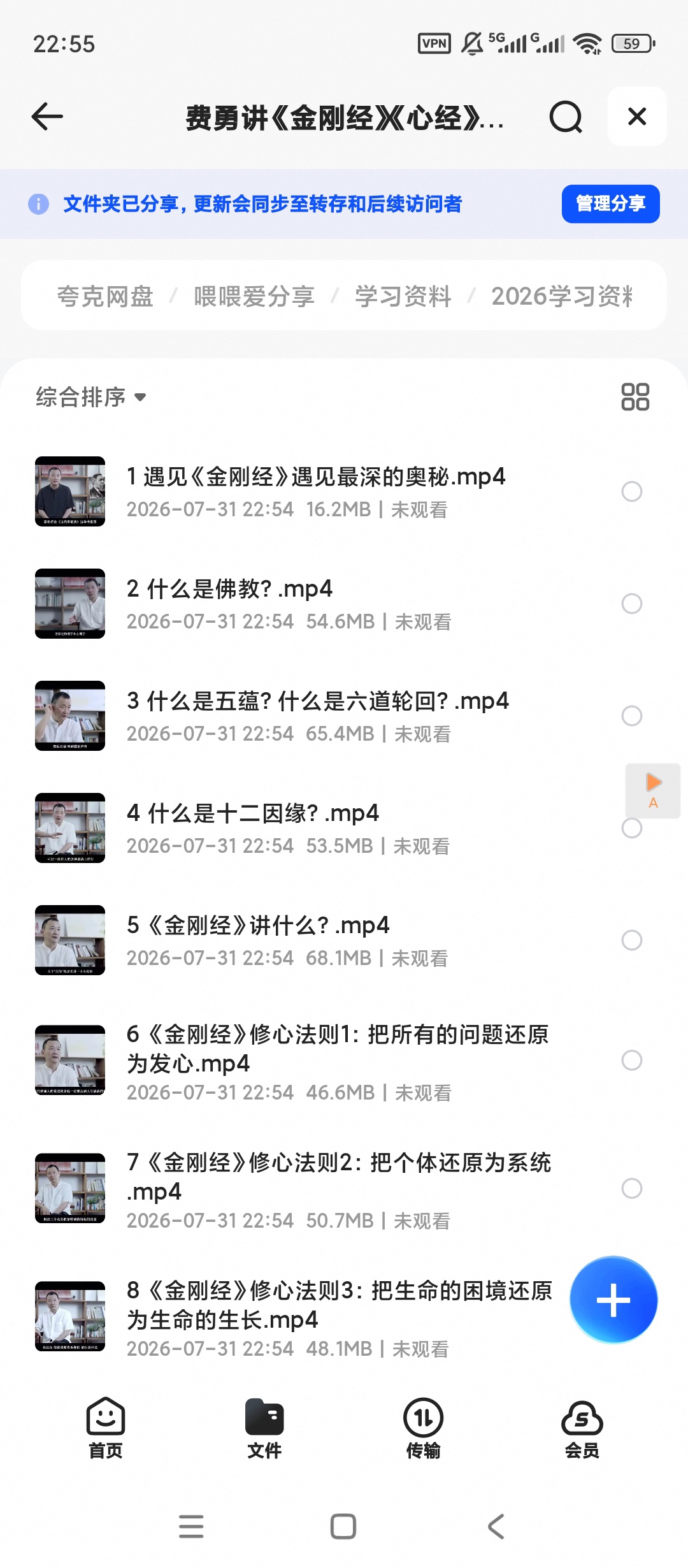Image resolution: width=688 pixels, height=1568 pixels.
Task: Go back using the top-left arrow
Action: (x=47, y=117)
